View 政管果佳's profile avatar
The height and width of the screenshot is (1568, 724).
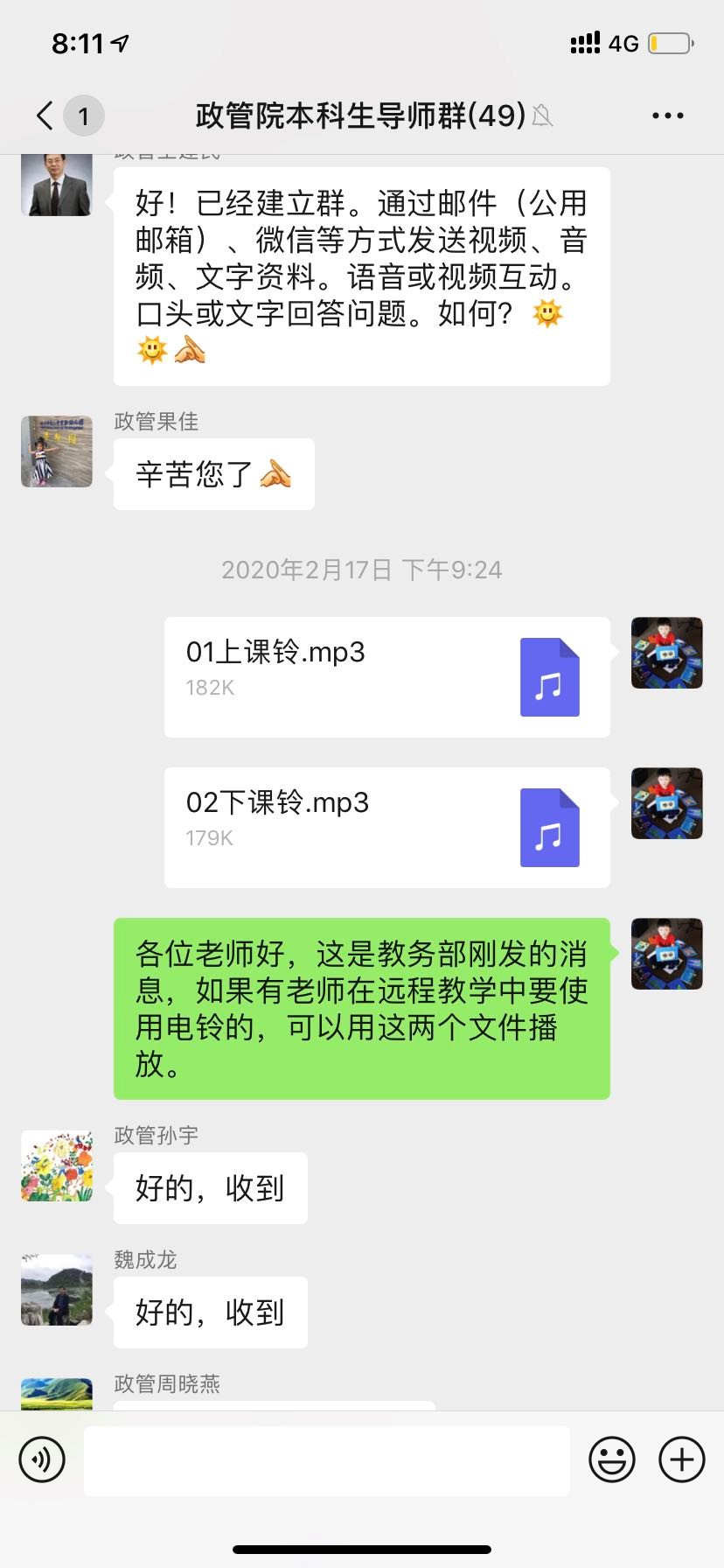57,451
